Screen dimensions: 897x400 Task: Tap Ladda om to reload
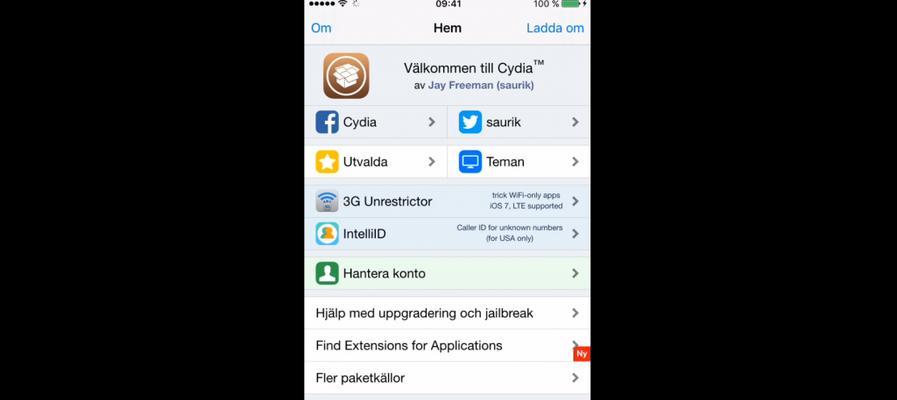click(555, 28)
